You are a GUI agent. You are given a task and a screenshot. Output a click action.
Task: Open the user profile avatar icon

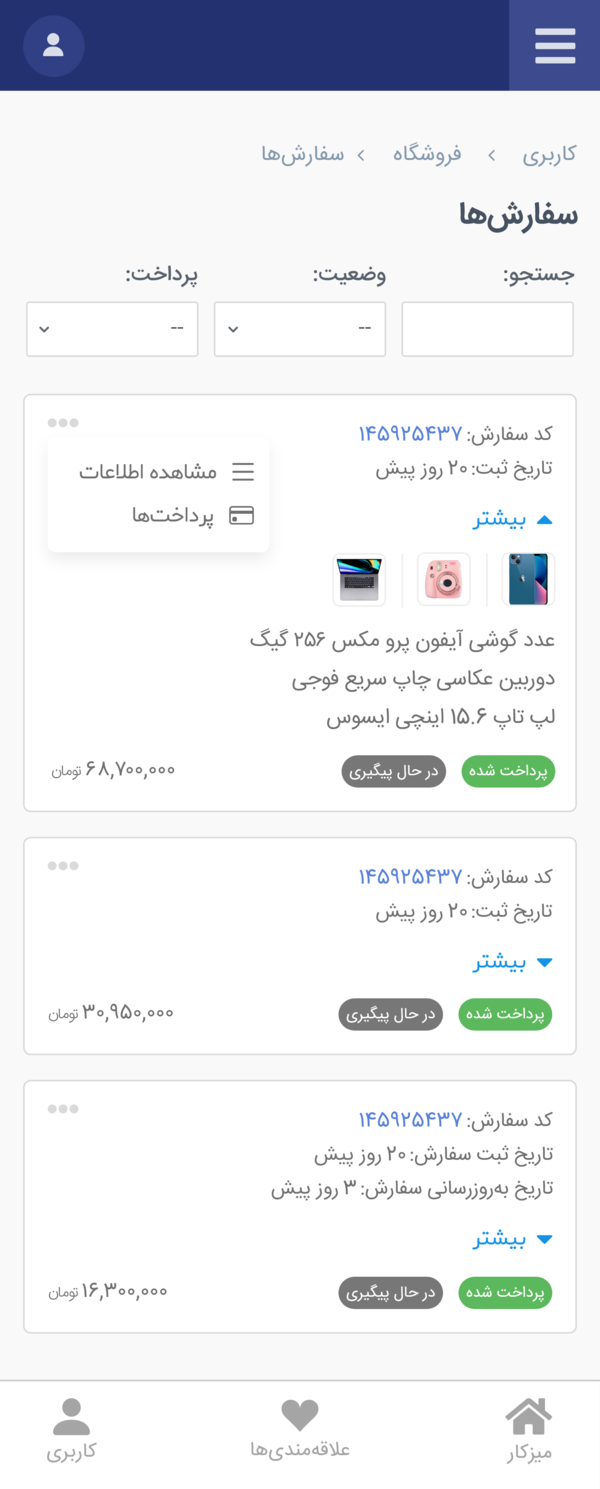(54, 45)
